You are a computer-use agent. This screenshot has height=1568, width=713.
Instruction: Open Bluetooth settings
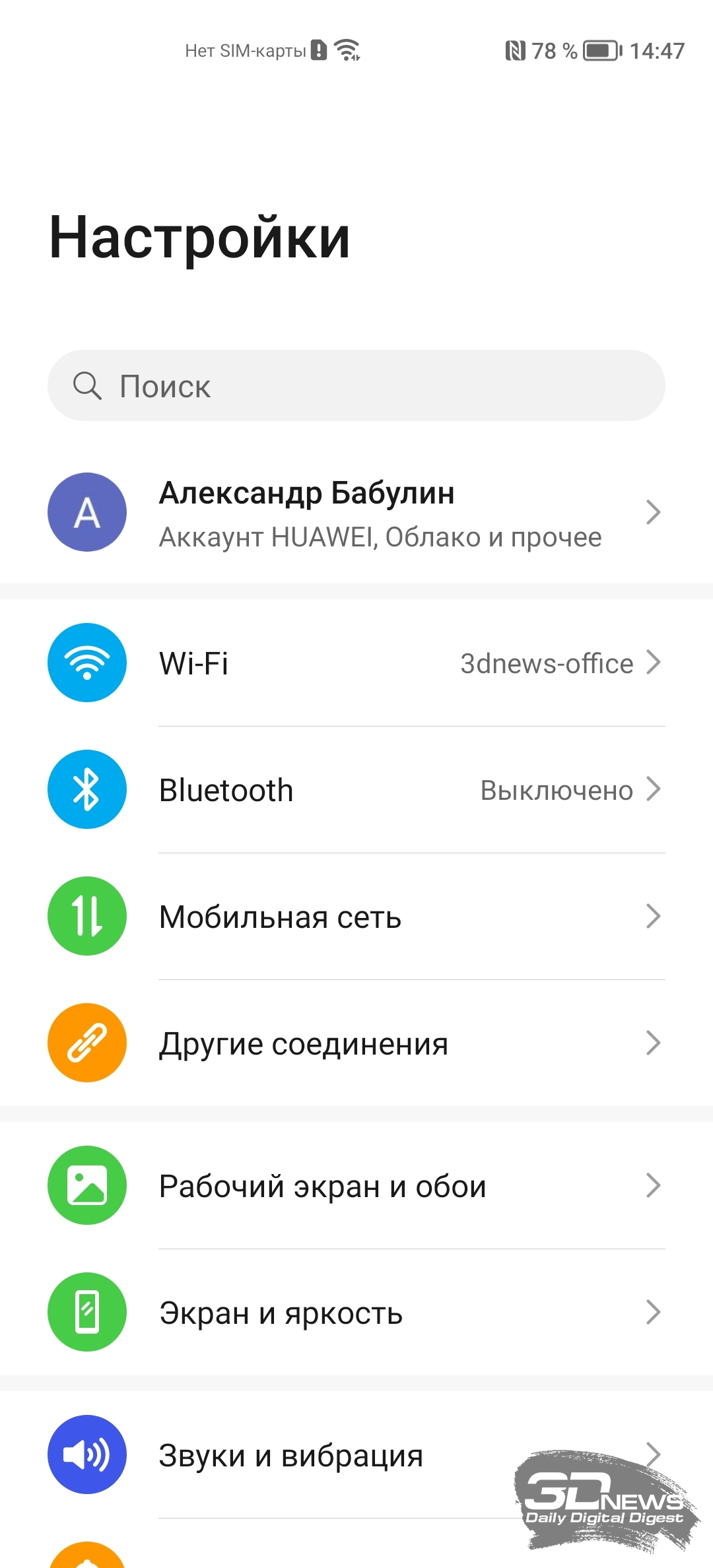pyautogui.click(x=356, y=789)
